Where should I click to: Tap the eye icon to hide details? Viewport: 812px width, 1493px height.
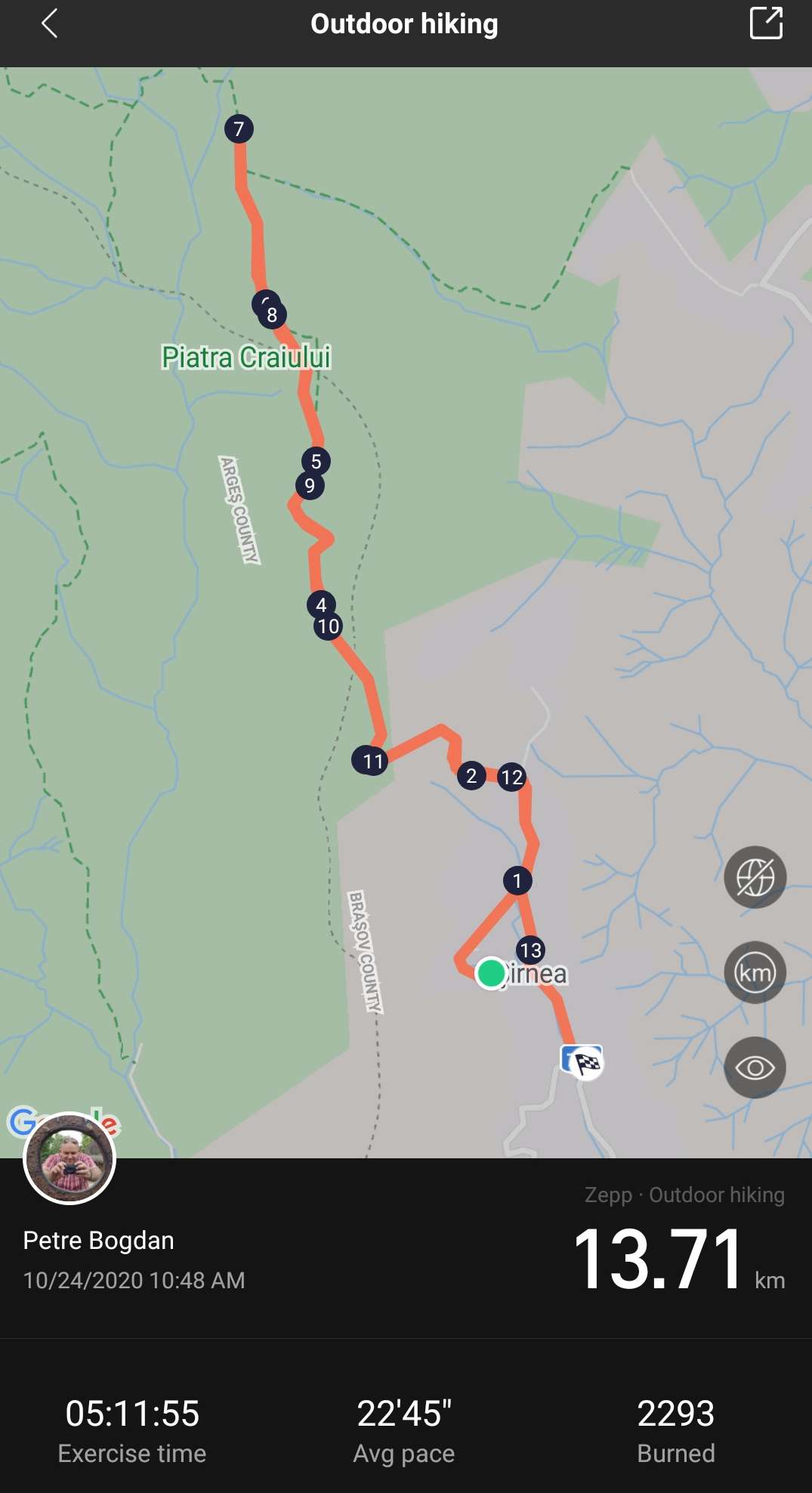755,1068
